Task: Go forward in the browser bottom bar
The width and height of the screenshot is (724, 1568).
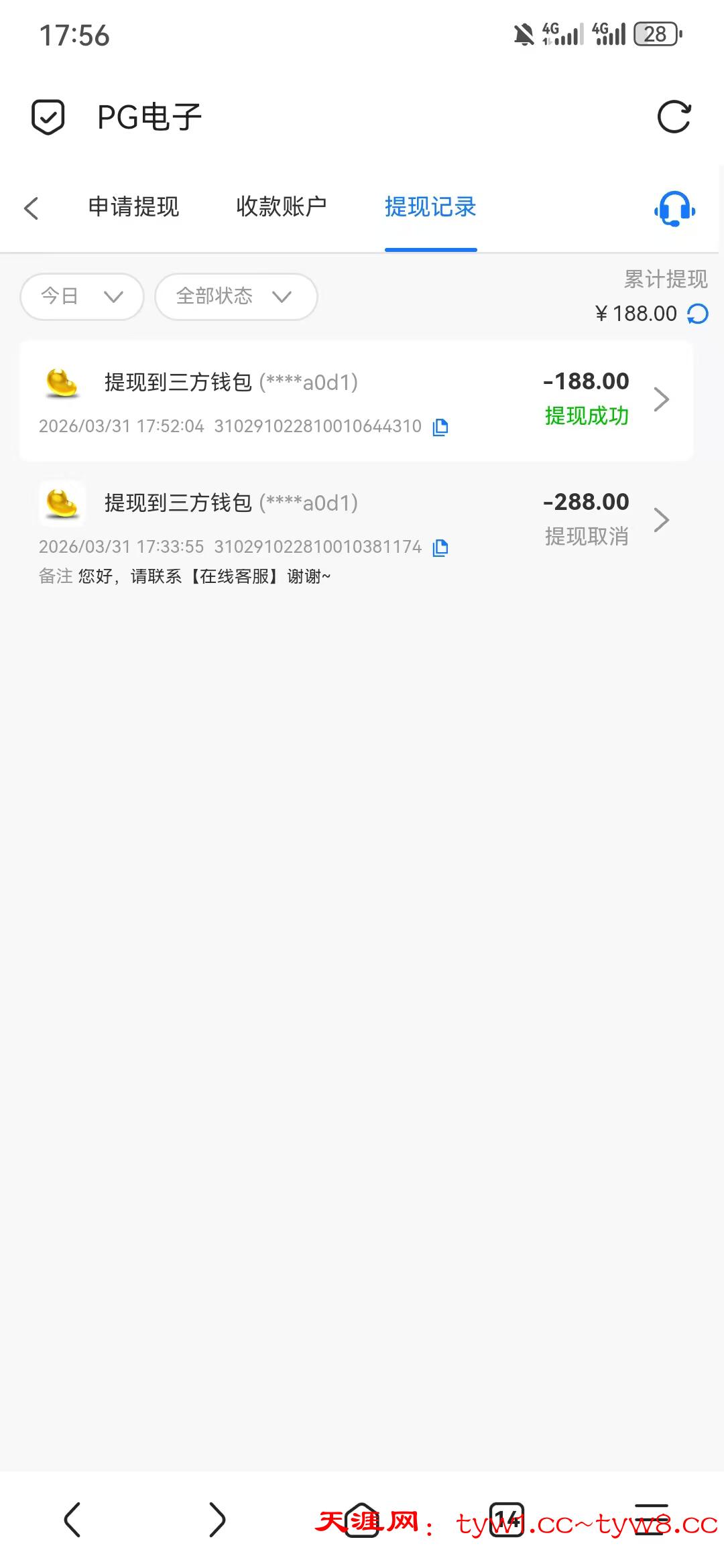Action: coord(217,1519)
